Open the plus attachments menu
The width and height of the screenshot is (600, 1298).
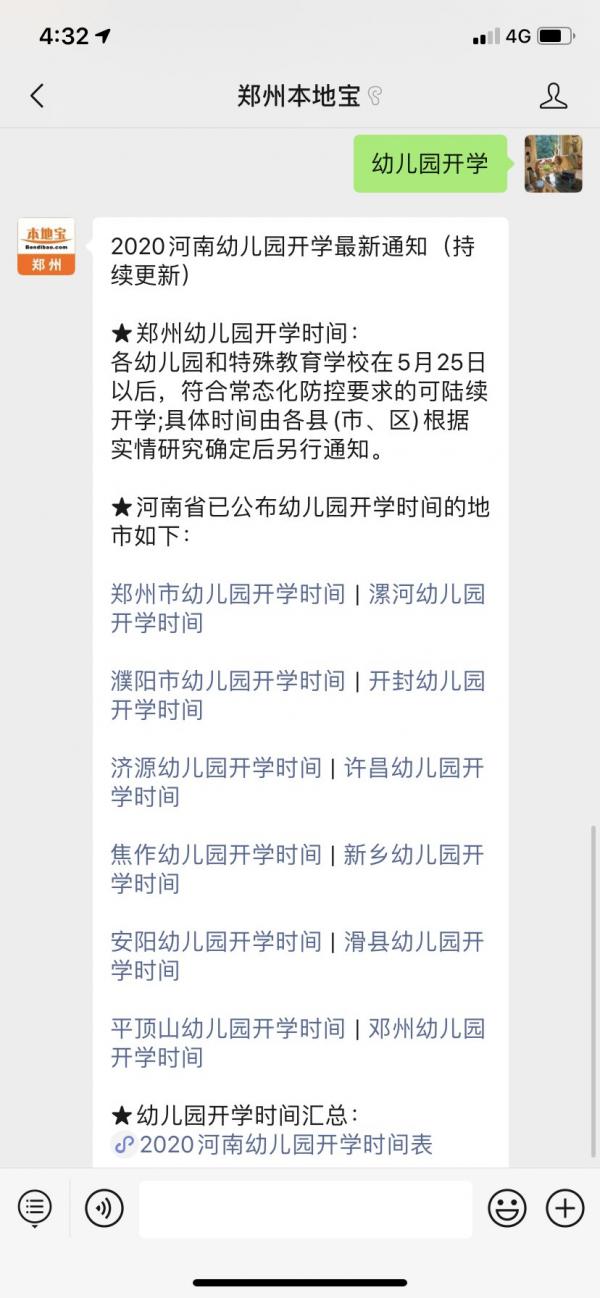click(x=565, y=1209)
